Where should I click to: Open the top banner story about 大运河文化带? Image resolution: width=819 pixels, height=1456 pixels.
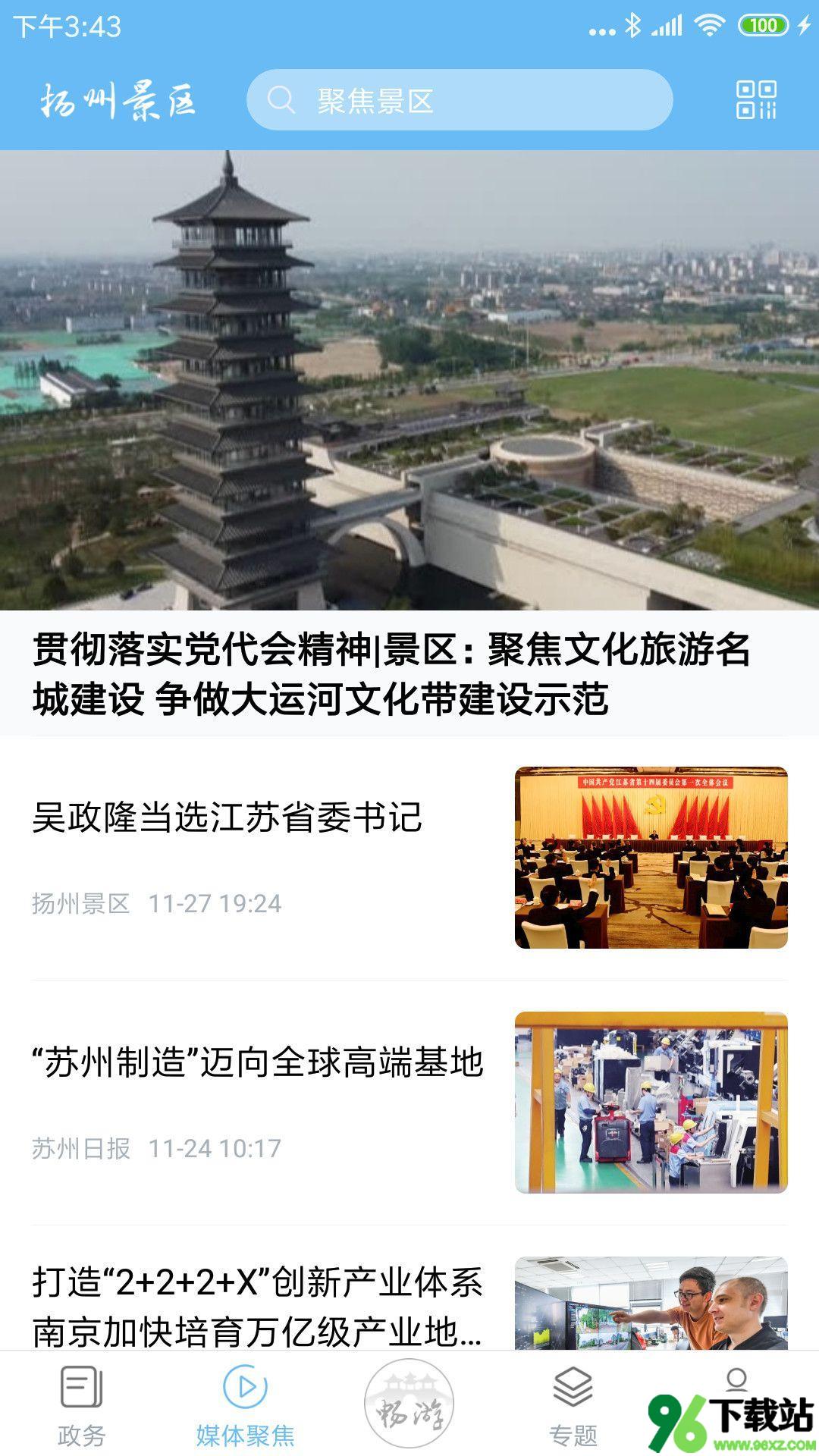tap(409, 443)
